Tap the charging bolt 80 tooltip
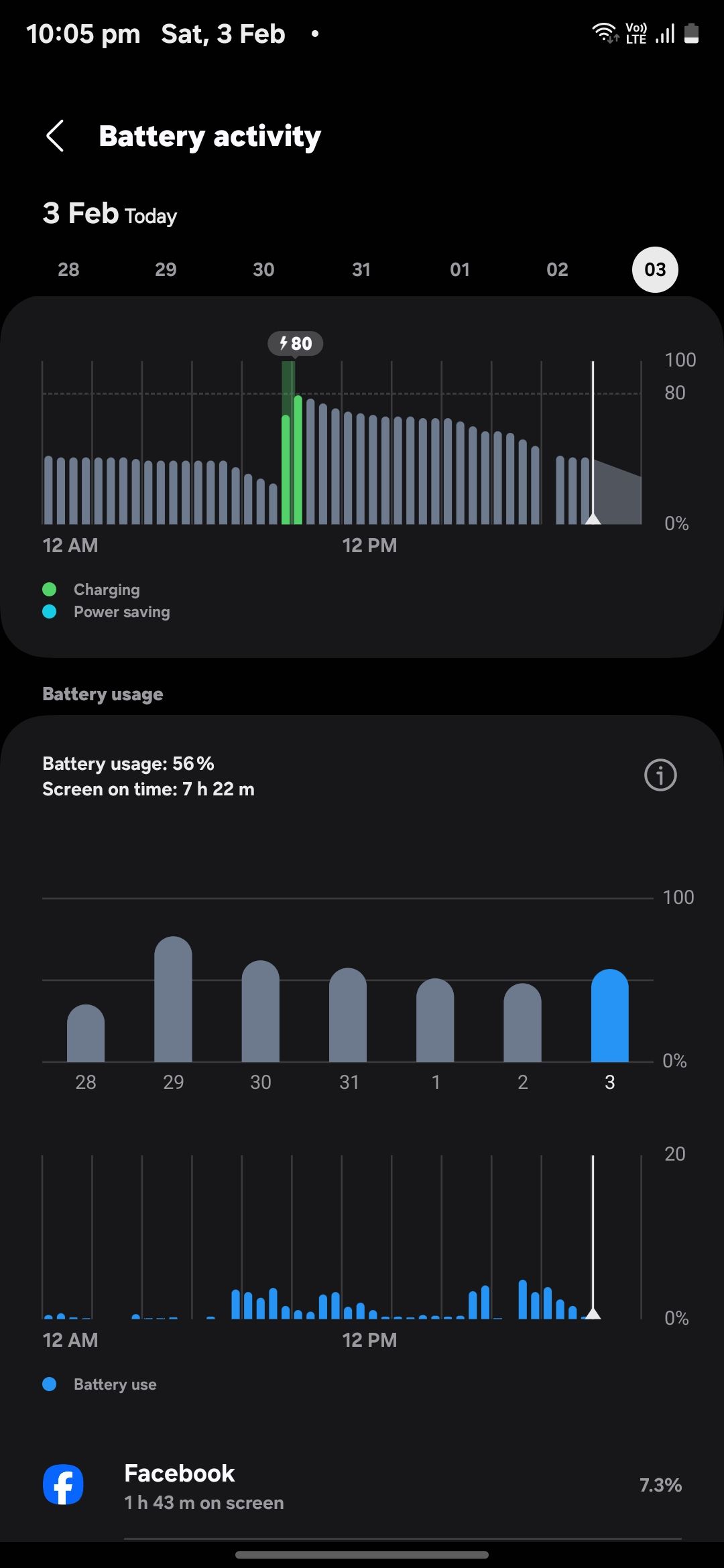This screenshot has height=1568, width=724. [296, 343]
